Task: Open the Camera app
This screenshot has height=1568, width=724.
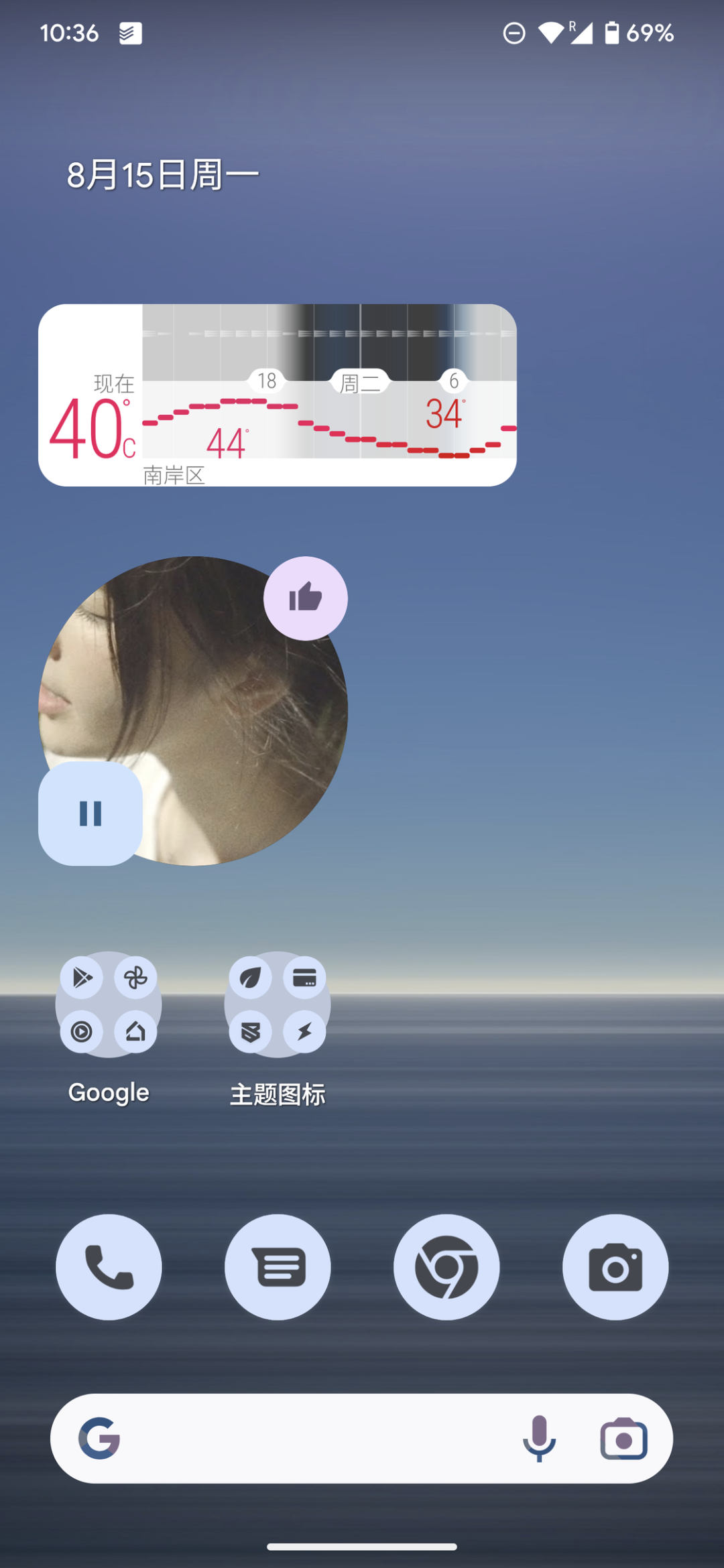Action: click(615, 1267)
